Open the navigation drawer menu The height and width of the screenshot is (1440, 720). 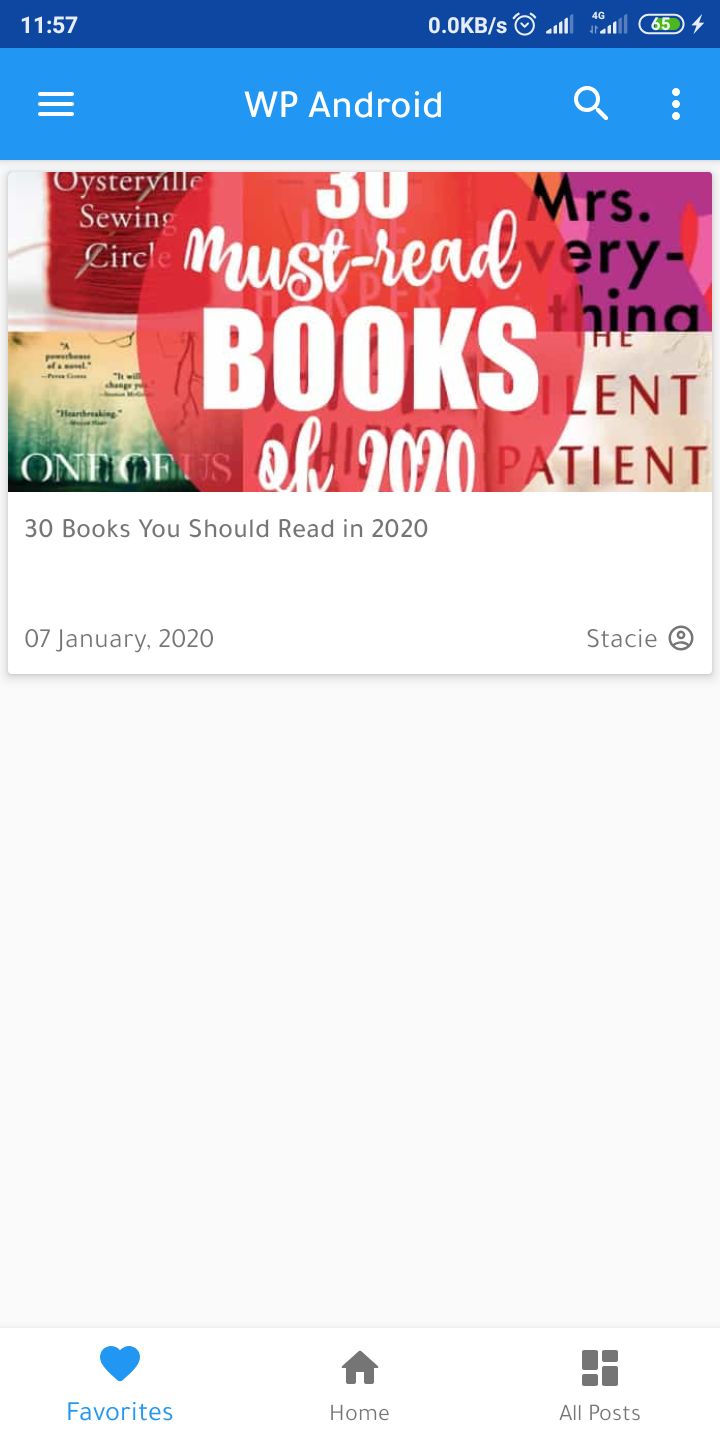tap(56, 104)
